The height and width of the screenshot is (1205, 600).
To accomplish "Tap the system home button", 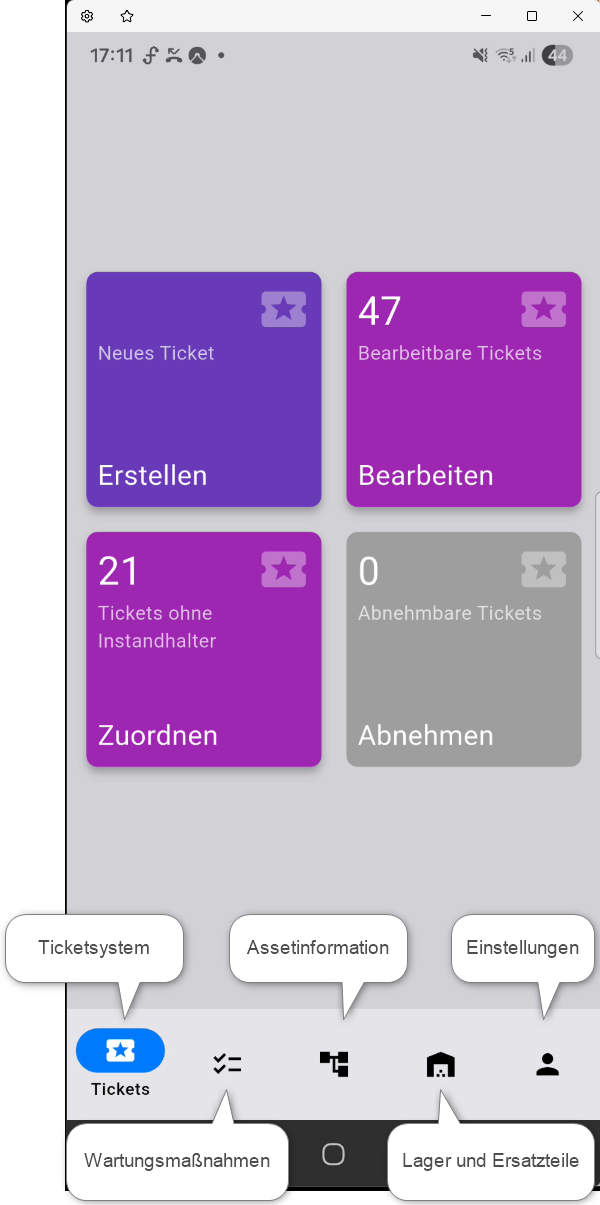I will pos(334,1155).
